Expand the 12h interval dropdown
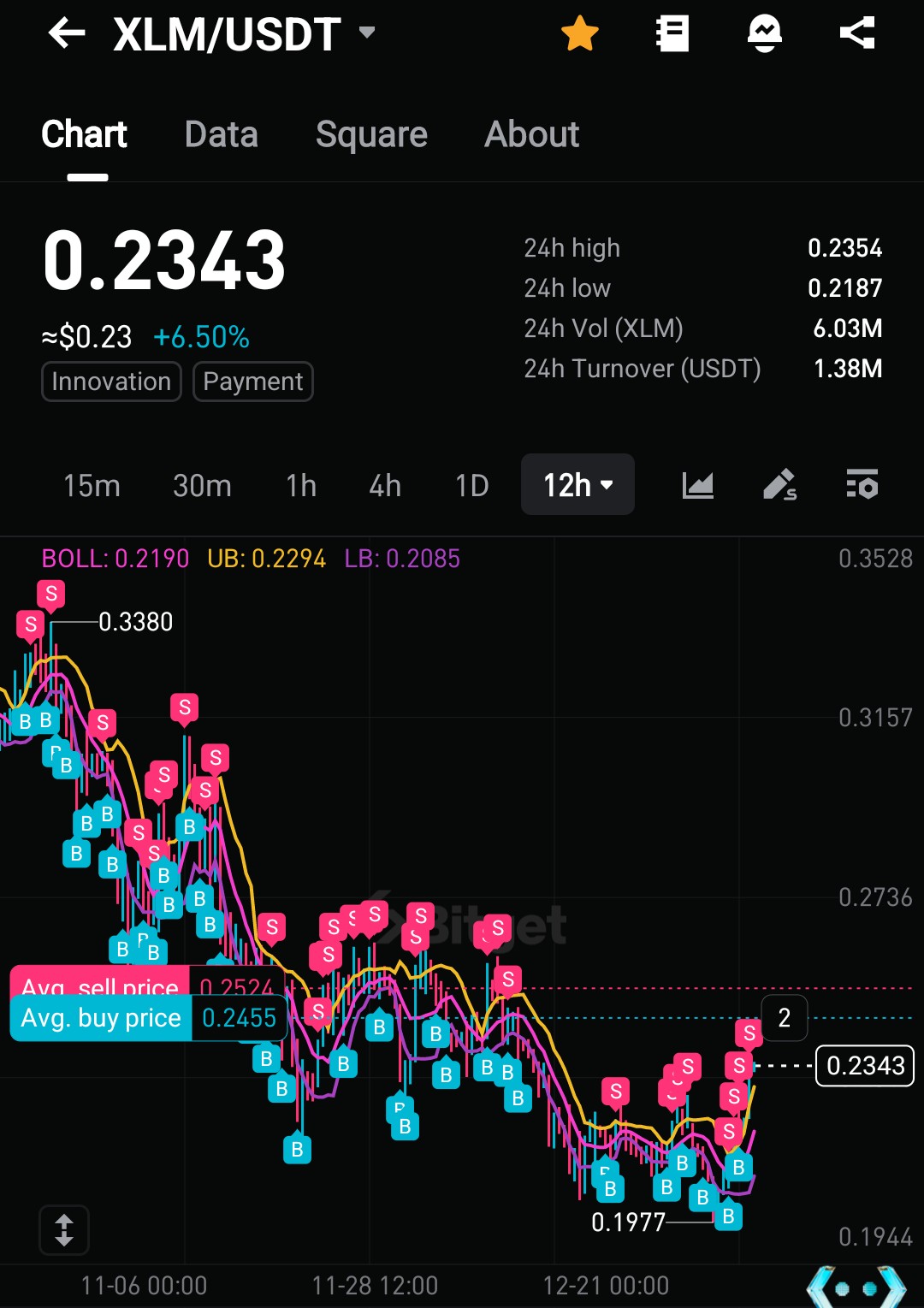924x1308 pixels. (x=577, y=485)
